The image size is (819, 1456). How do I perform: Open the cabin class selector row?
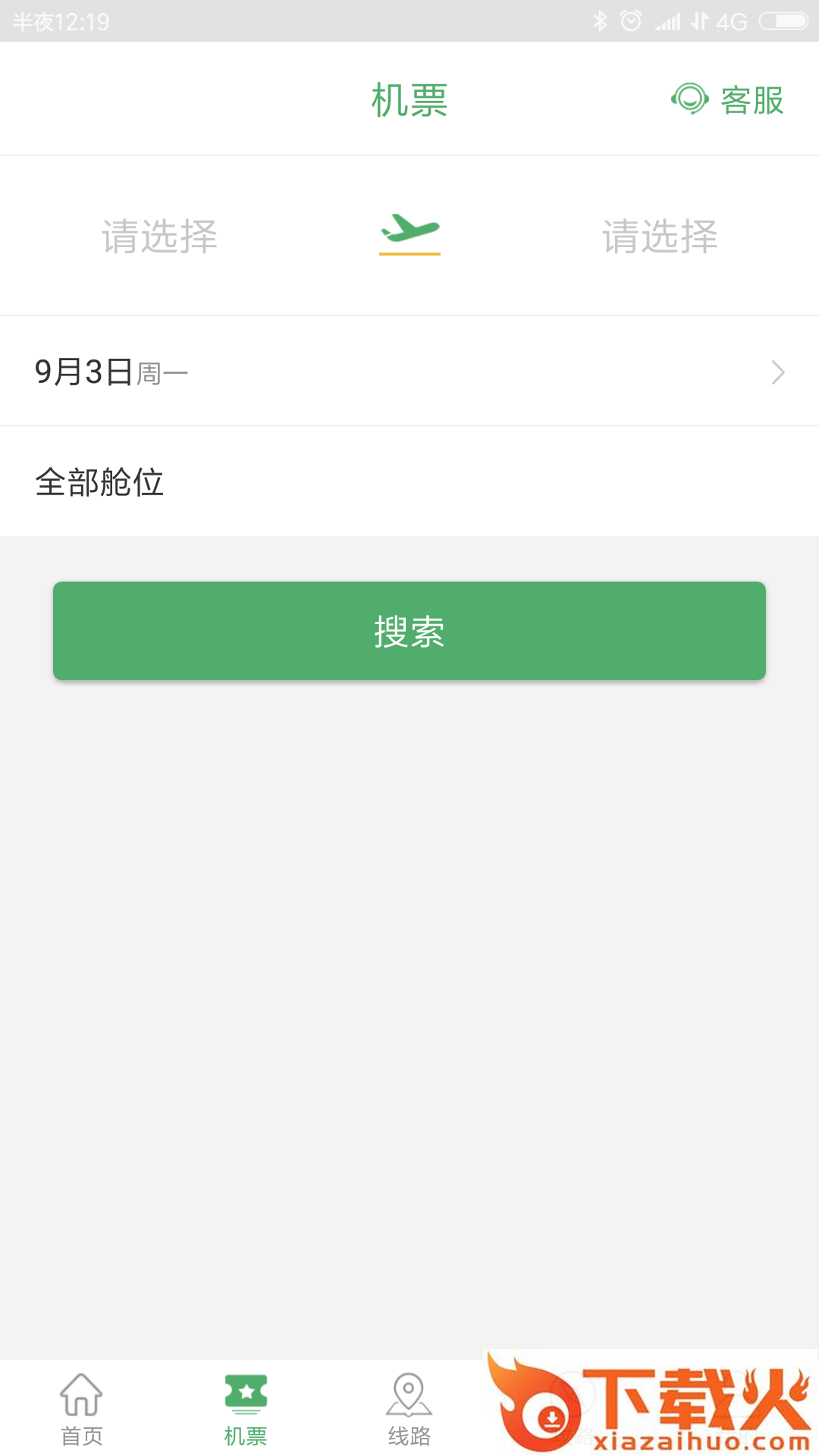click(x=409, y=480)
